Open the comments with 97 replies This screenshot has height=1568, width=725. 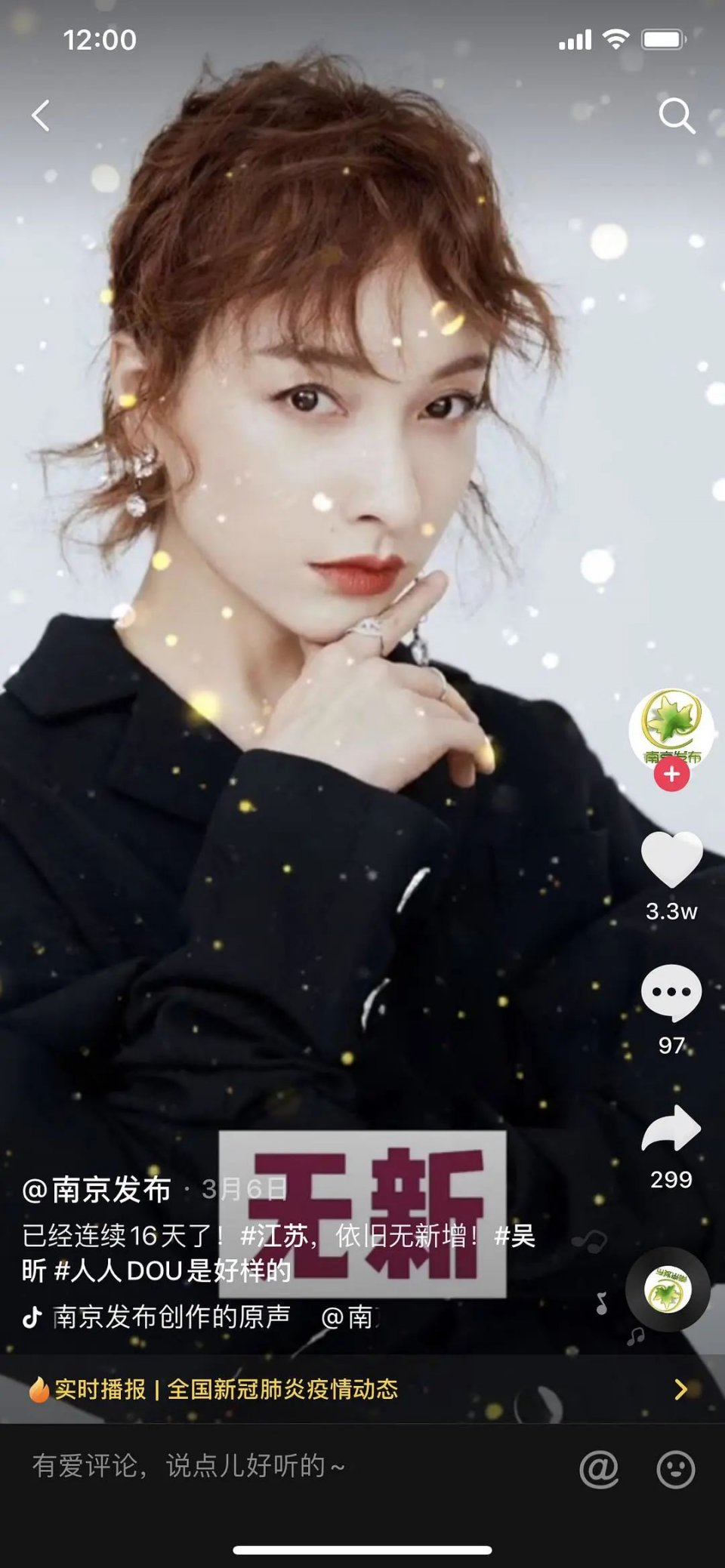click(x=671, y=993)
